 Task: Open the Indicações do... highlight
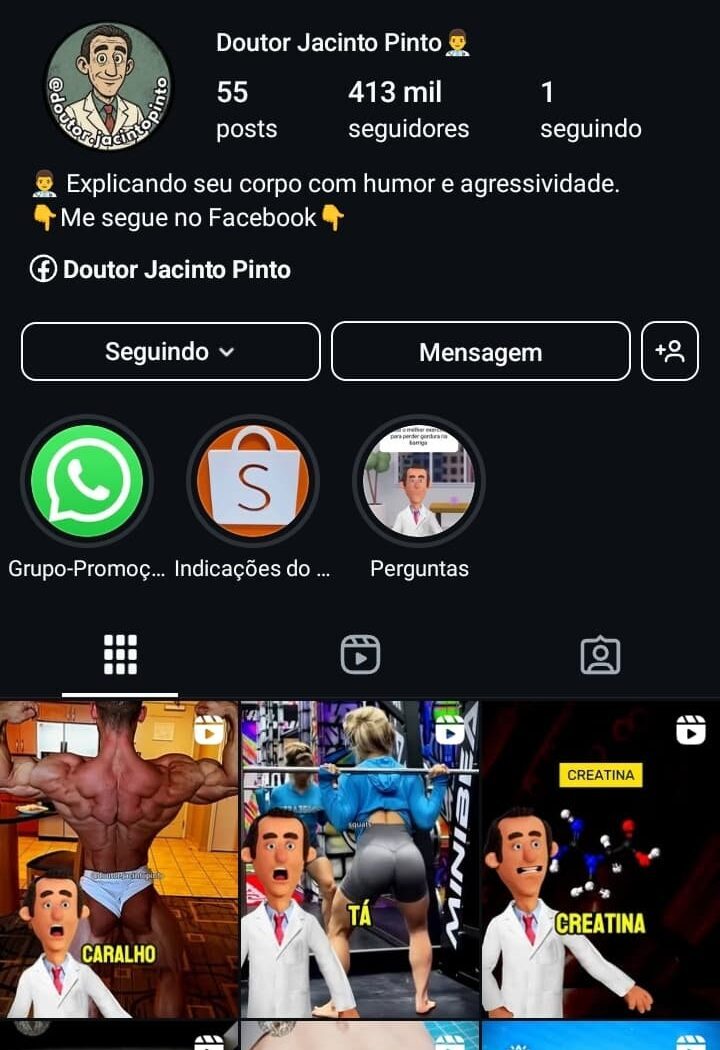point(253,481)
